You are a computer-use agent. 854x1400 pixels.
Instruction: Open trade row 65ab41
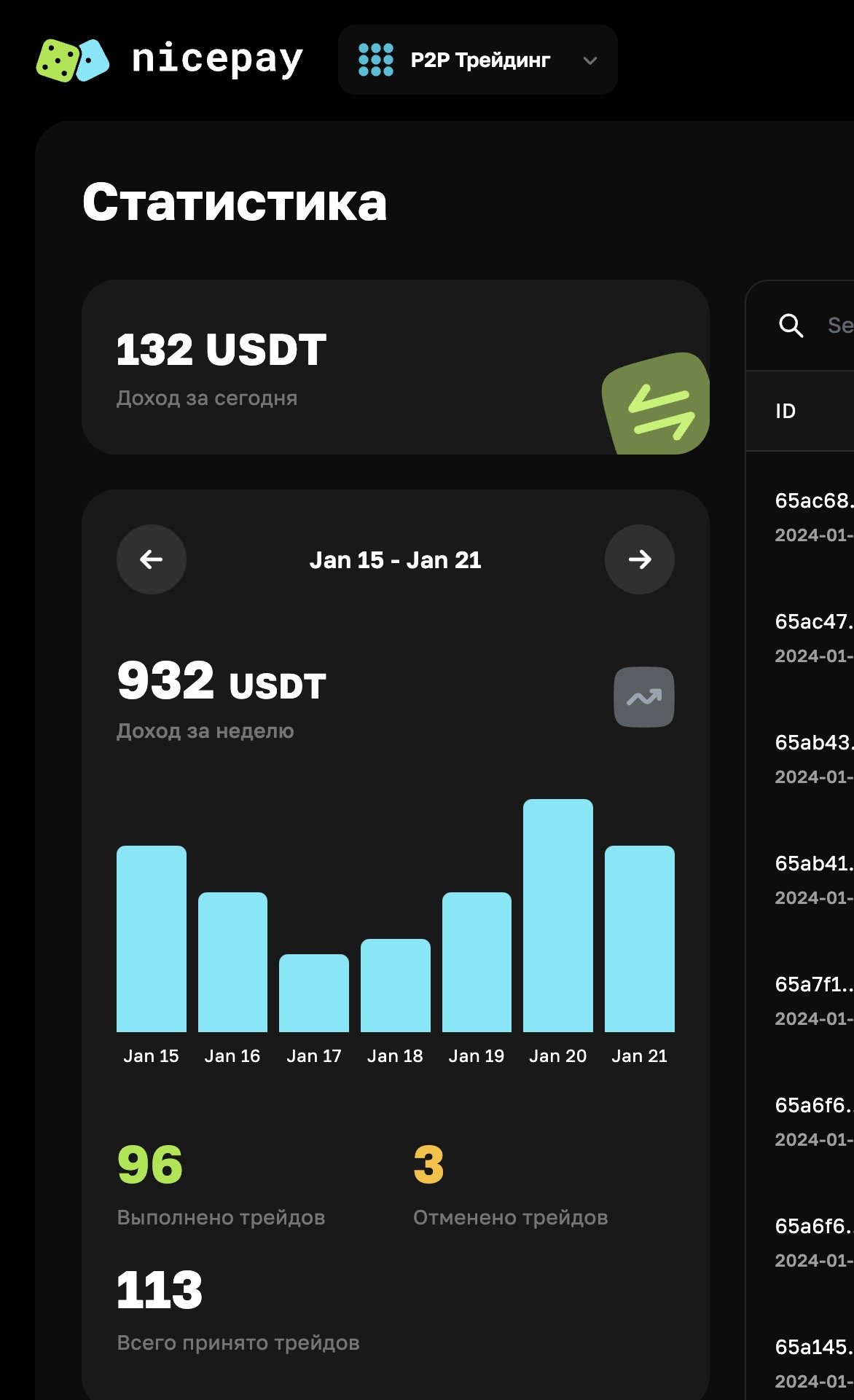tap(800, 878)
